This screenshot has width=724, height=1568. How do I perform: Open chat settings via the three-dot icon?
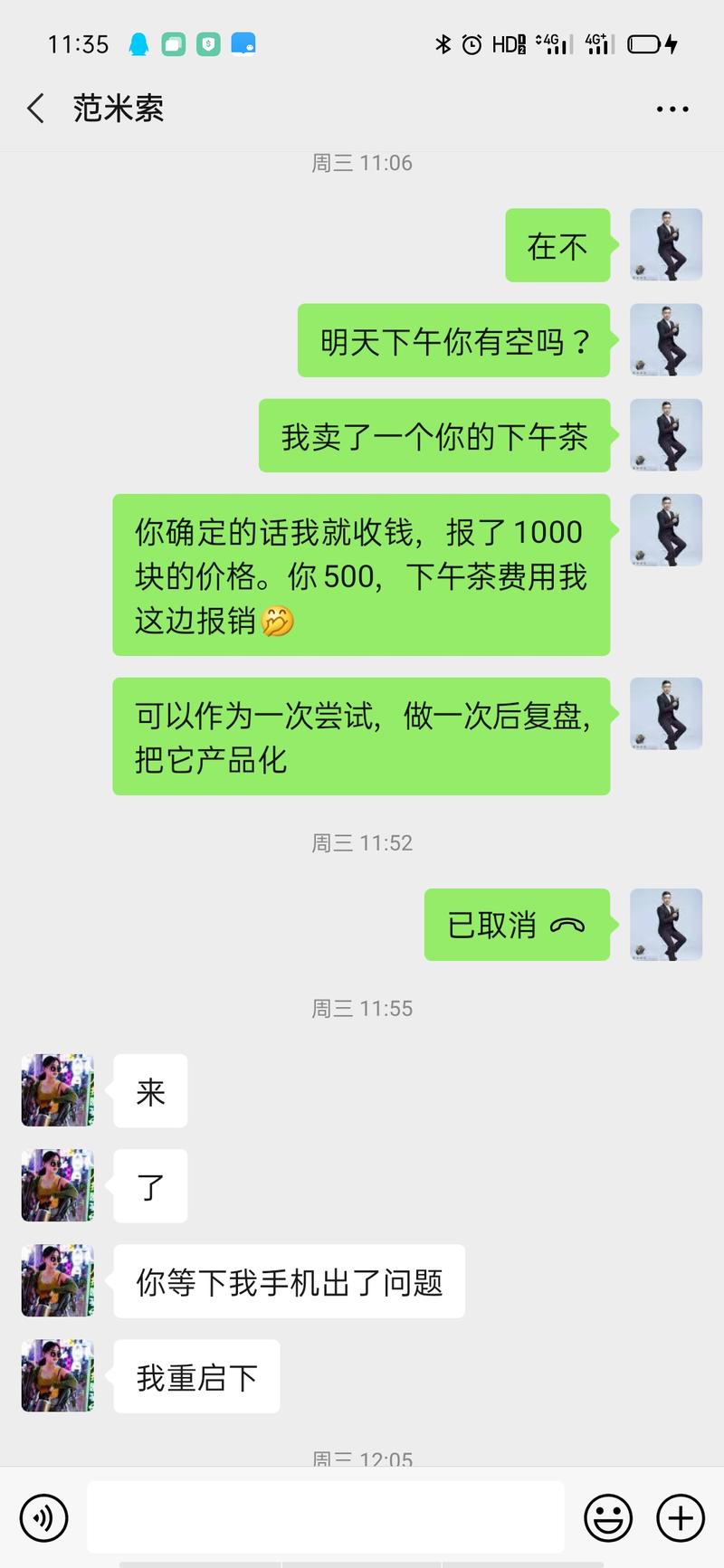(x=672, y=108)
